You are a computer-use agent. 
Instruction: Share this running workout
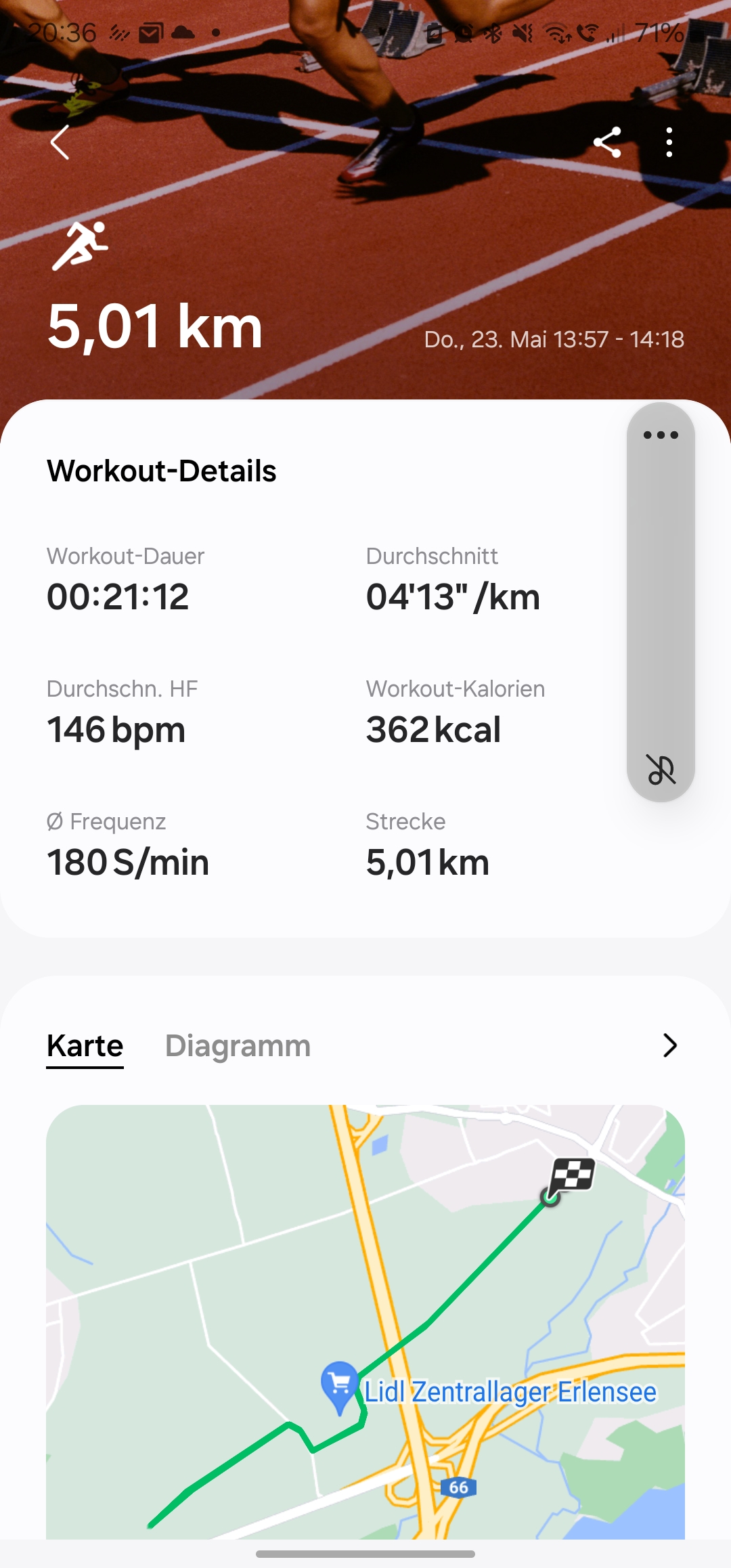point(607,142)
